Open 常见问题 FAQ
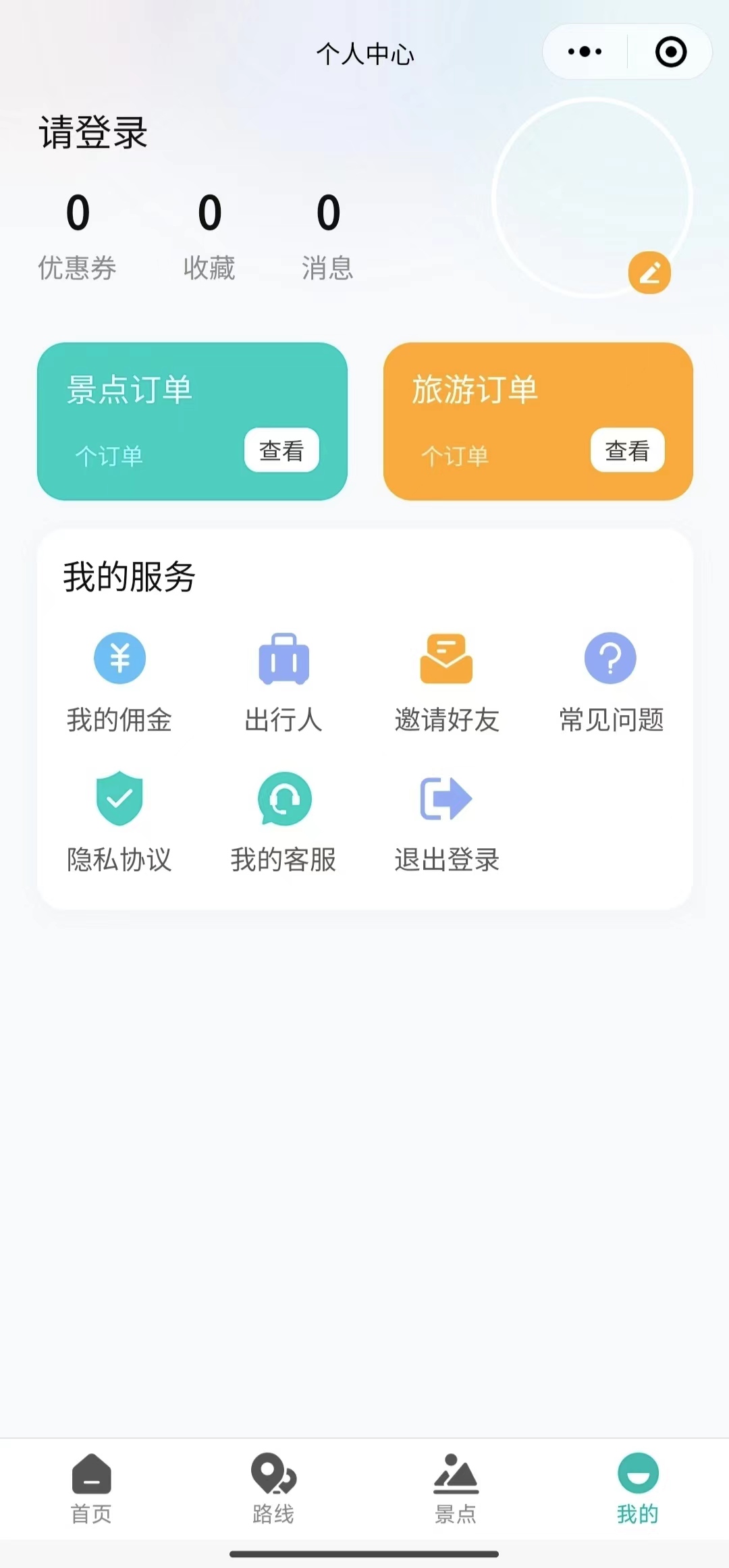 pyautogui.click(x=611, y=683)
